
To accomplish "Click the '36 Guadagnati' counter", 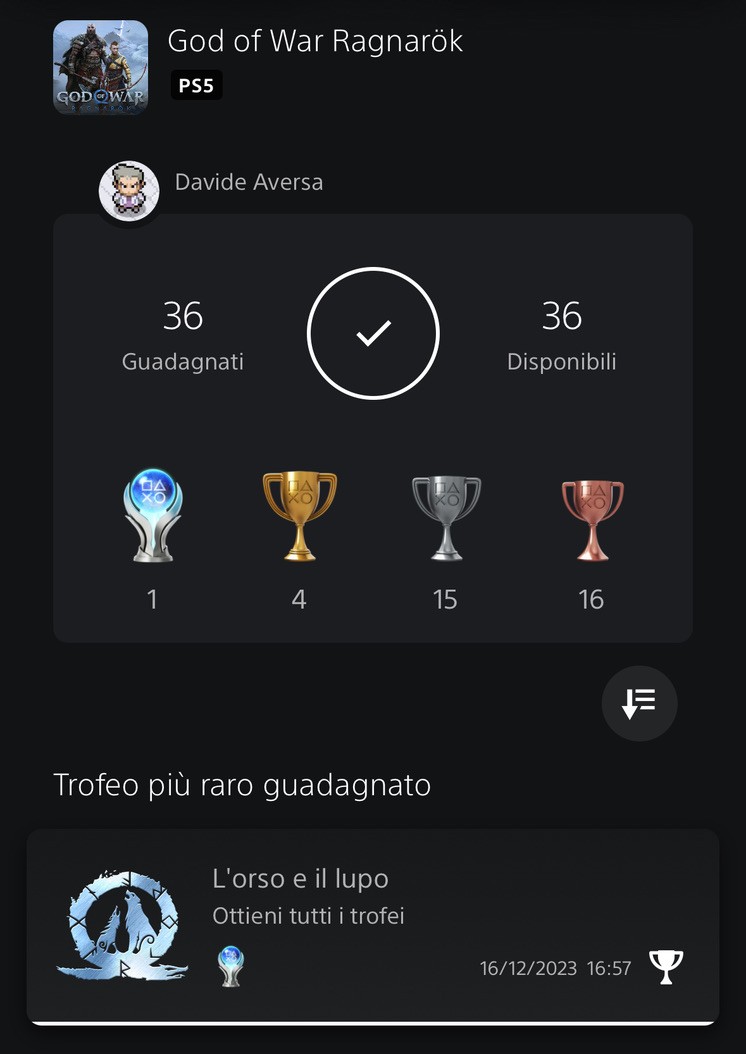I will [x=182, y=337].
